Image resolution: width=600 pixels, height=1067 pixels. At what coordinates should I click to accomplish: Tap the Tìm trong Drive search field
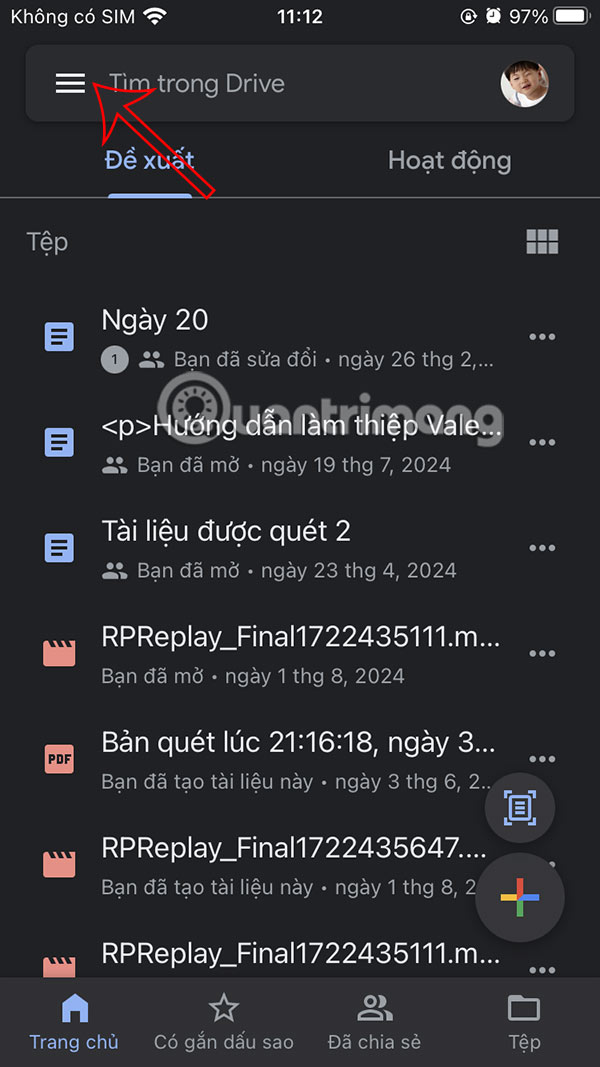[x=290, y=84]
